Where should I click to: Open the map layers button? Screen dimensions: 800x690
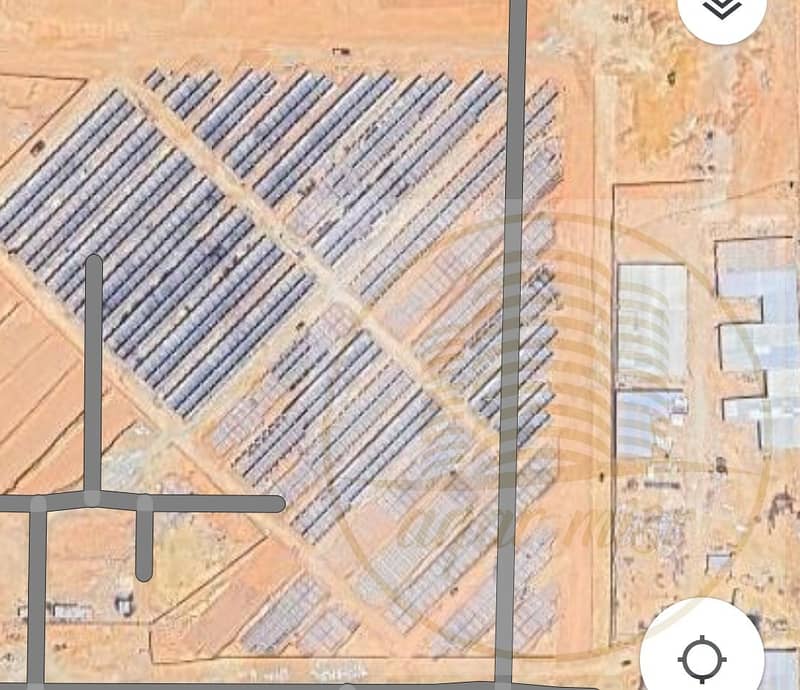720,9
